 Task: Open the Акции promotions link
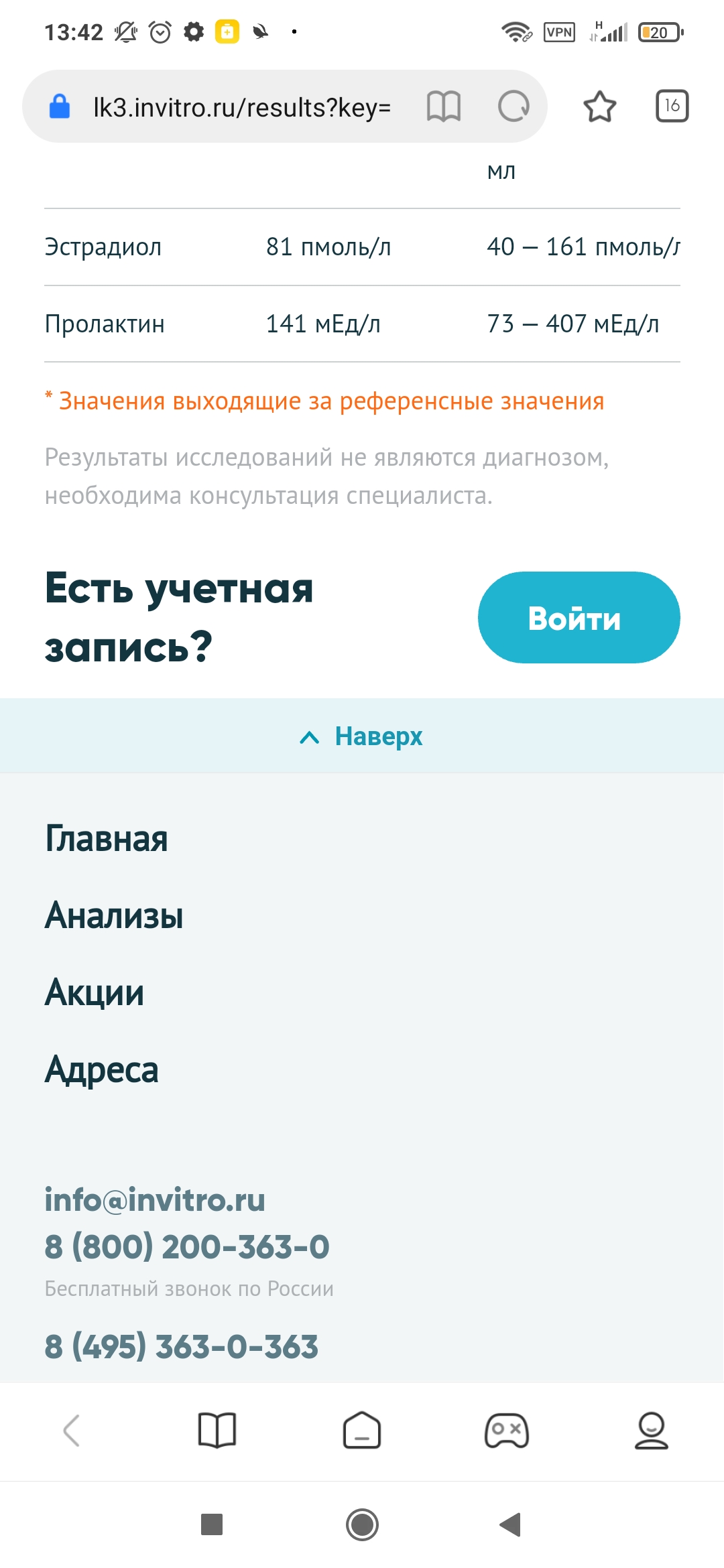click(x=95, y=992)
